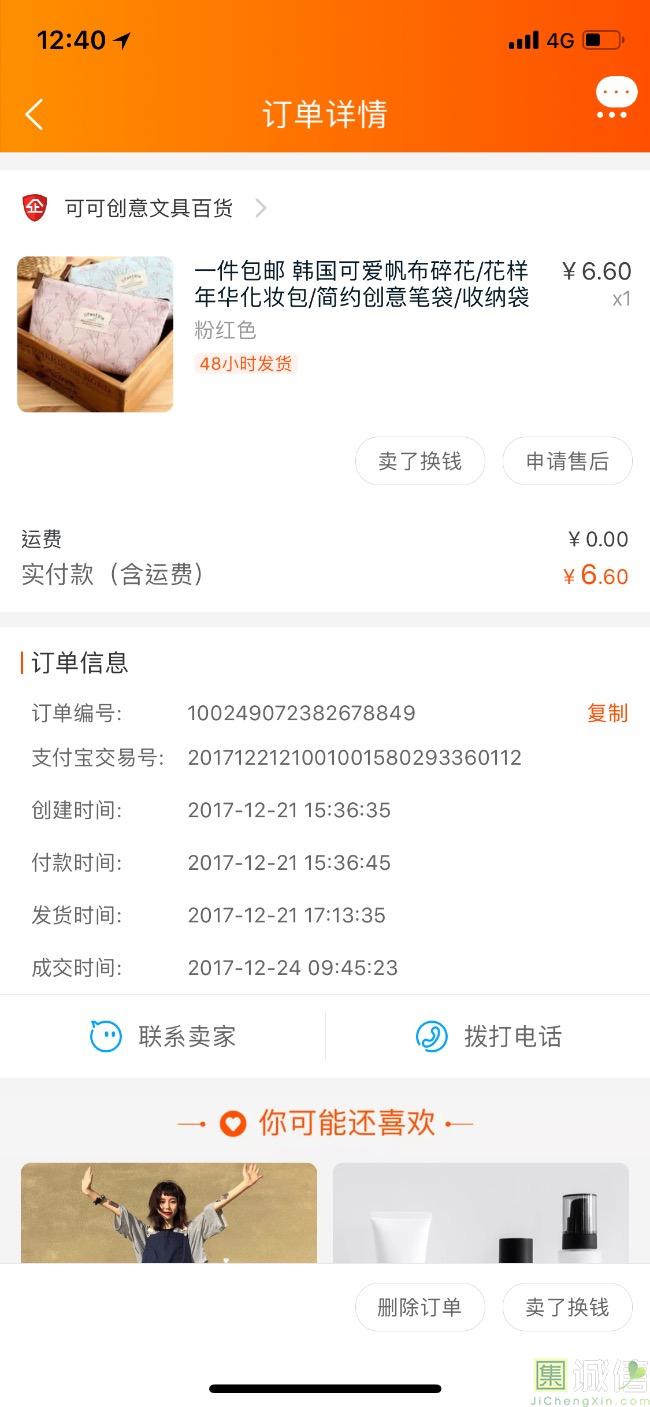This screenshot has width=650, height=1407.
Task: Open the recommended skincare bottles item
Action: click(x=480, y=1212)
